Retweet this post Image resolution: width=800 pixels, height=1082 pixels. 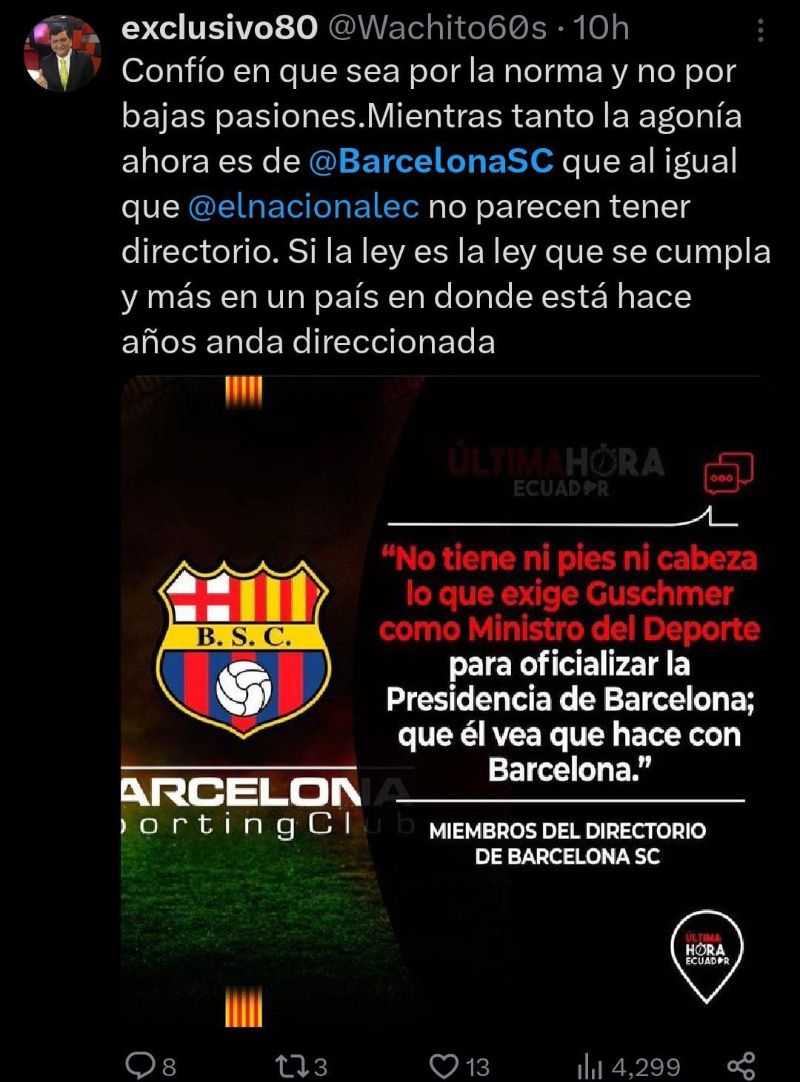(x=289, y=1064)
